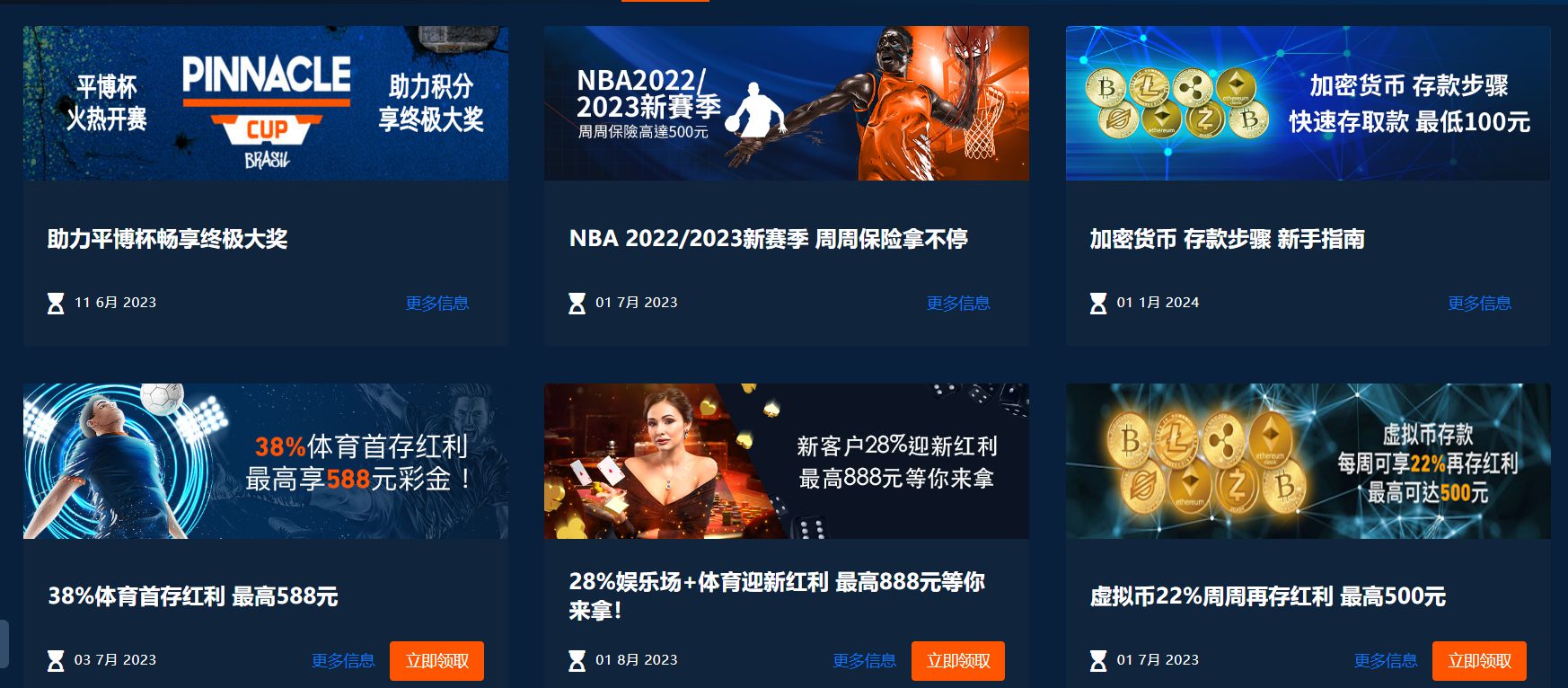Claim 28%娱乐场+体育迎新红利 with 立即领取

(957, 661)
